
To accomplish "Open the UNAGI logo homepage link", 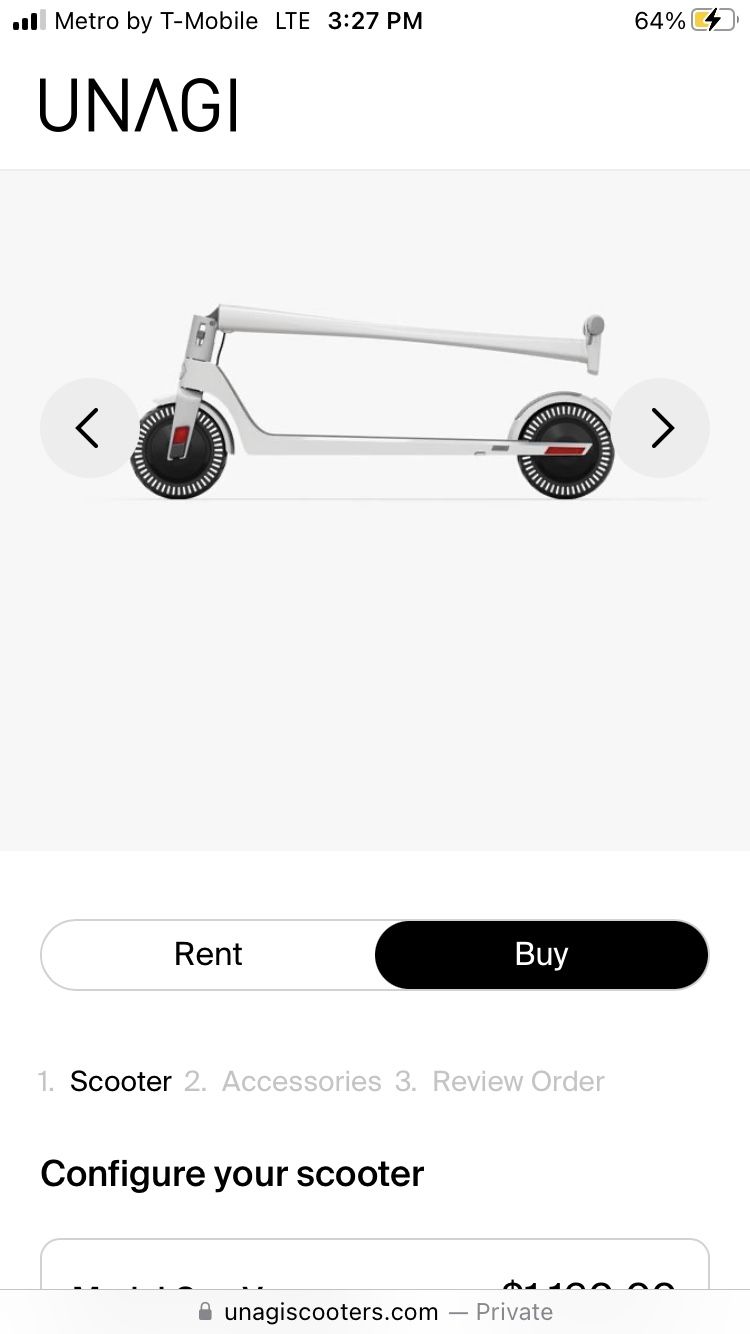I will click(139, 106).
